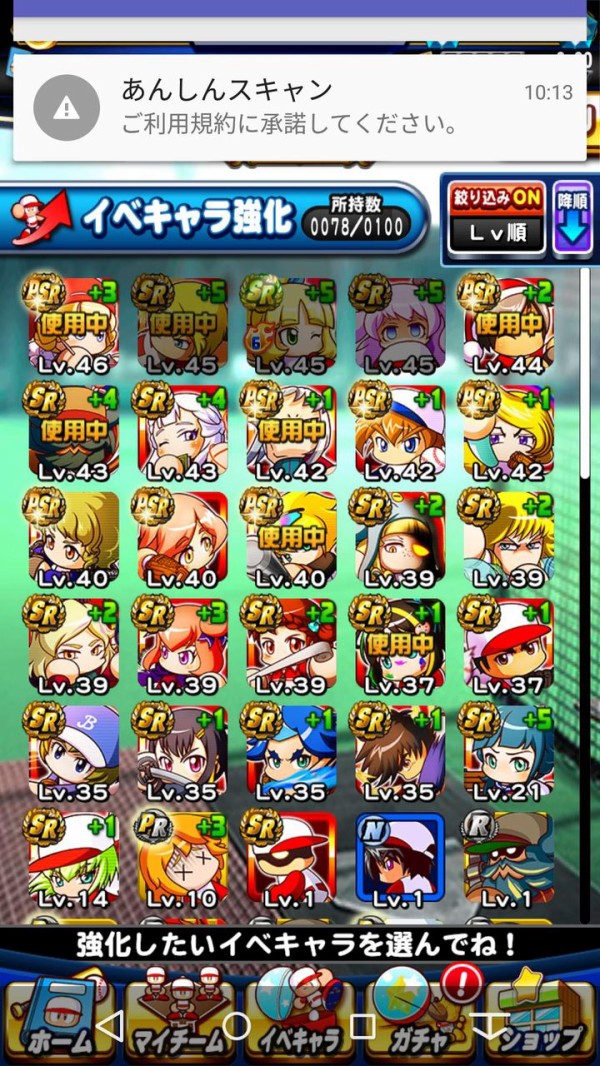Open the 絞り込み Lv順 sort filter
This screenshot has width=600, height=1066.
(x=497, y=217)
